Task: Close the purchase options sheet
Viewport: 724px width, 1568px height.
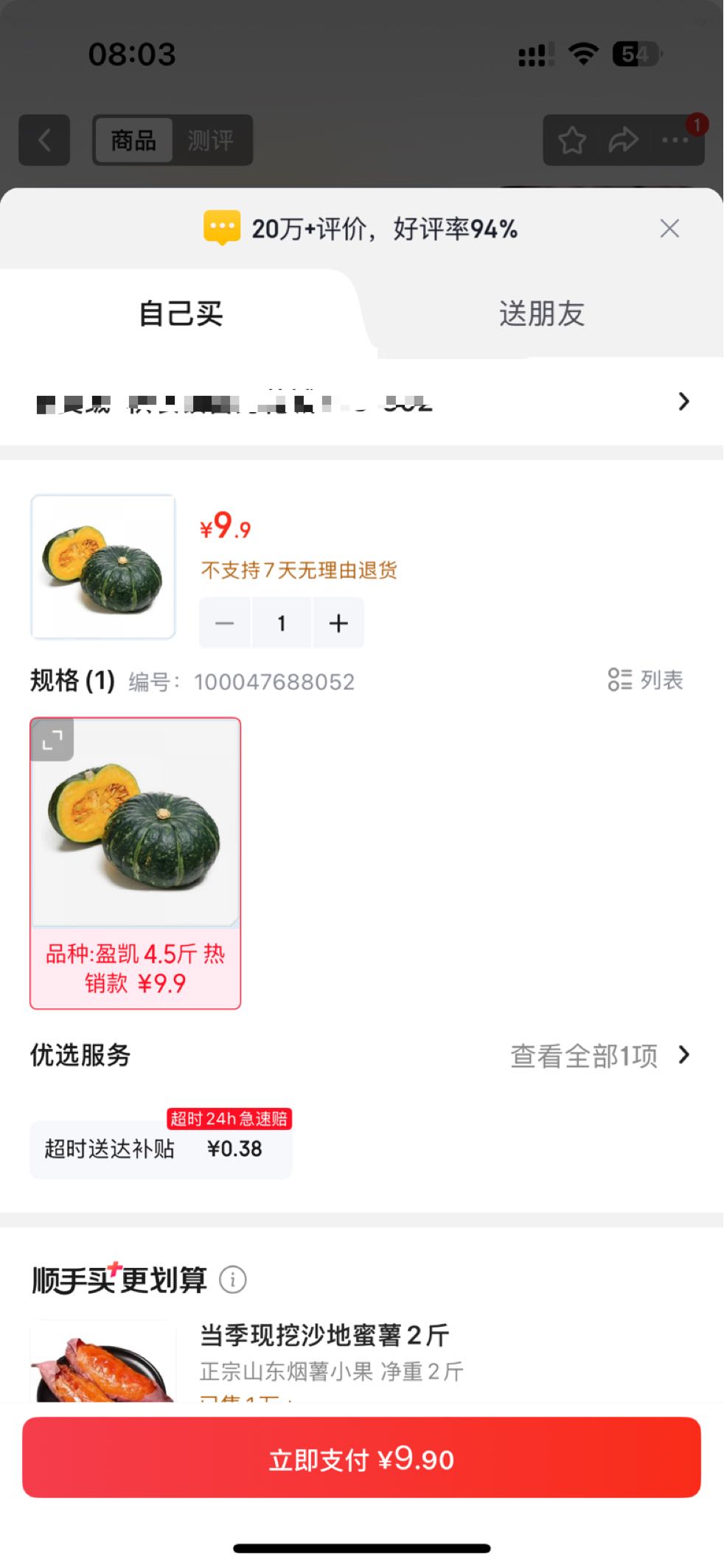Action: pyautogui.click(x=669, y=229)
